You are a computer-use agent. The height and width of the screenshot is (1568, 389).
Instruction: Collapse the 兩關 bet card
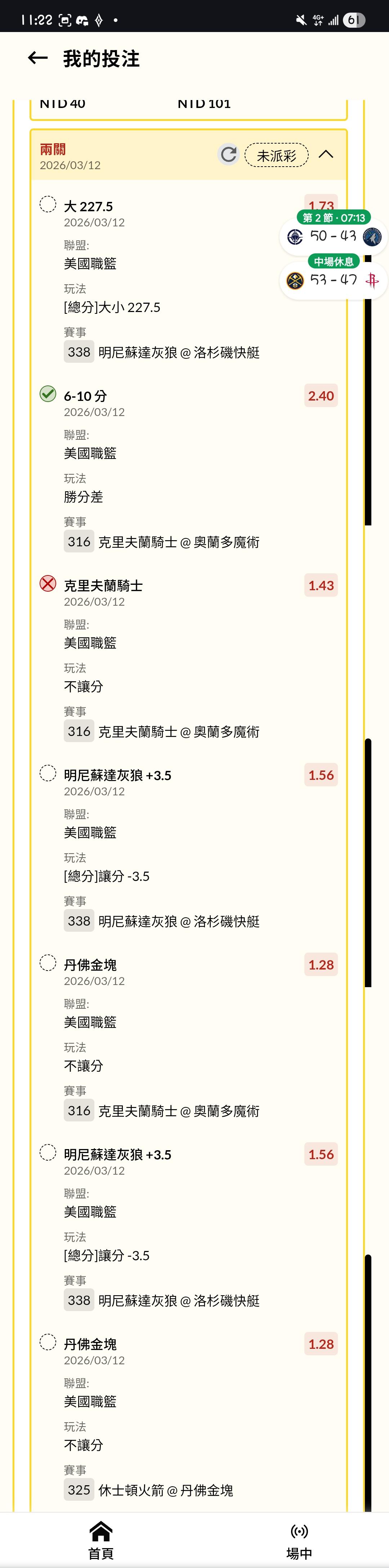326,154
